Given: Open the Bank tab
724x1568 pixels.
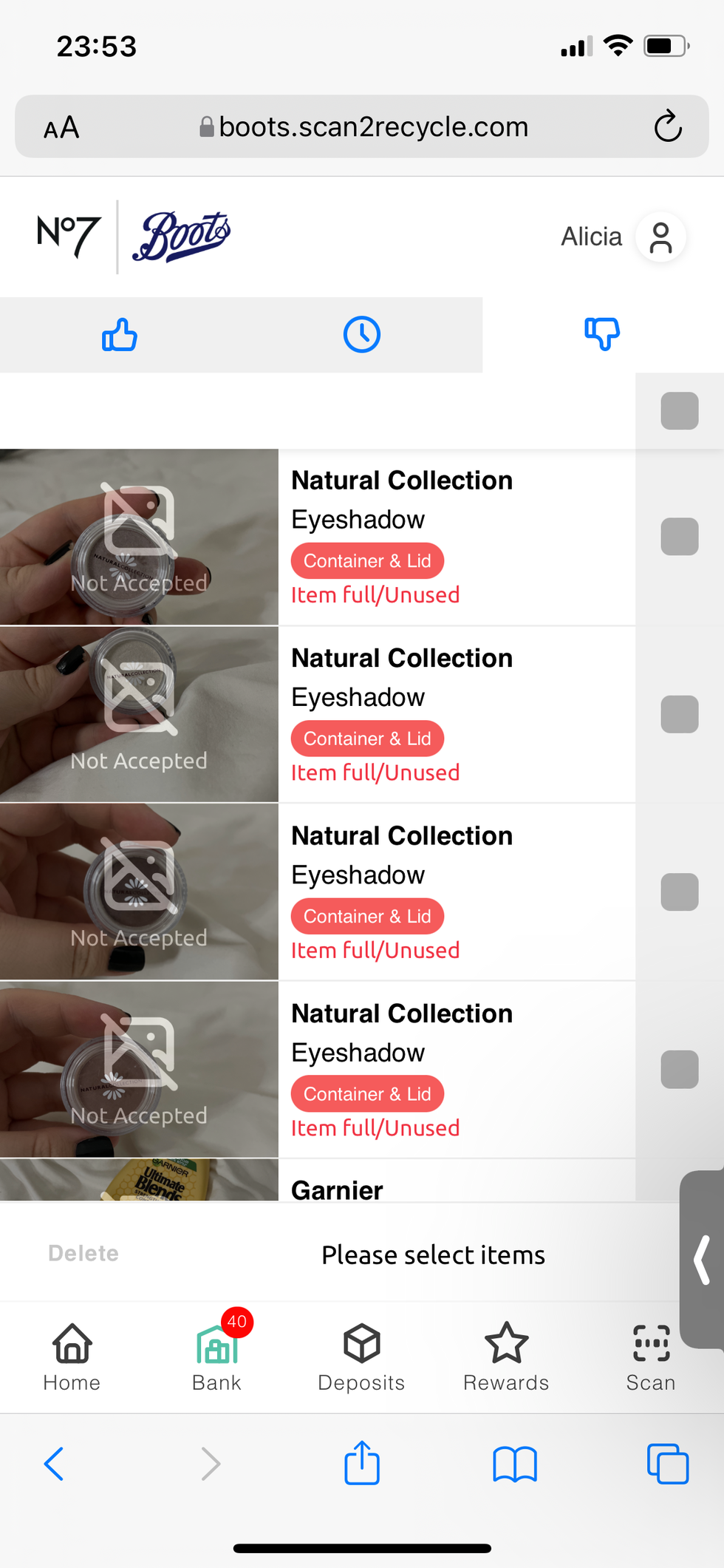Looking at the screenshot, I should 216,1357.
